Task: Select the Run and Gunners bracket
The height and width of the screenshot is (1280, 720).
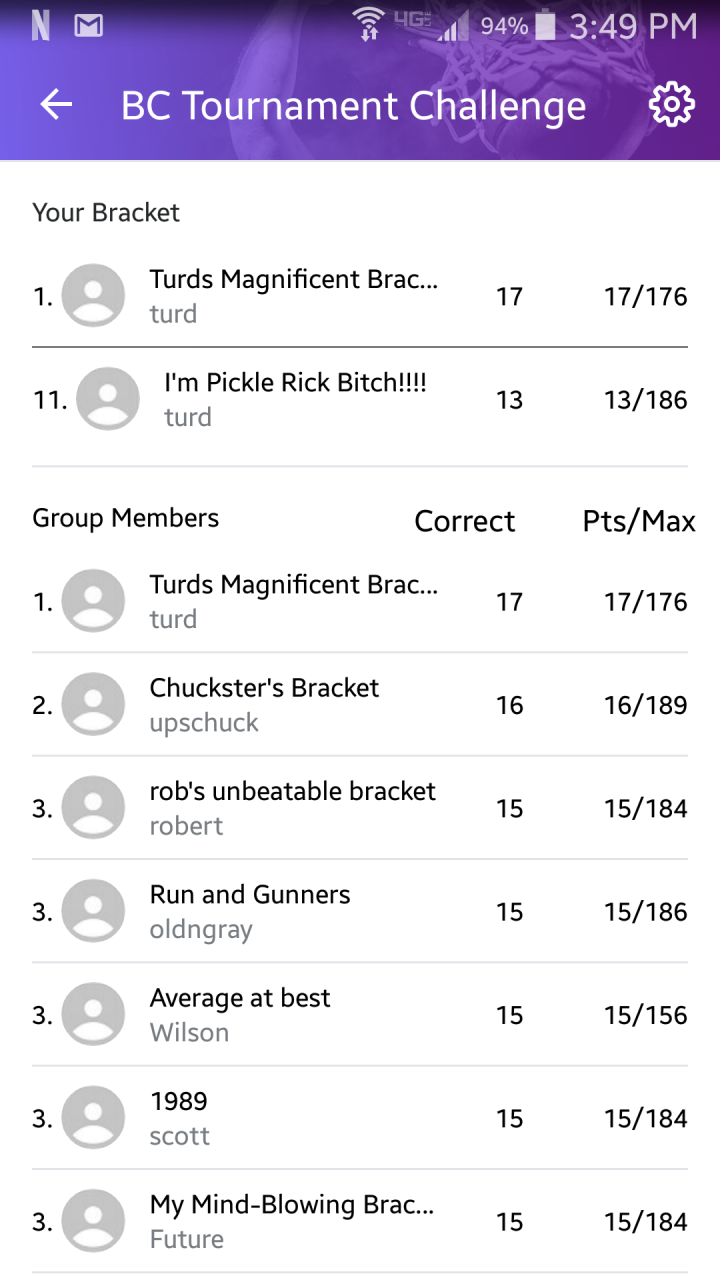Action: coord(360,911)
